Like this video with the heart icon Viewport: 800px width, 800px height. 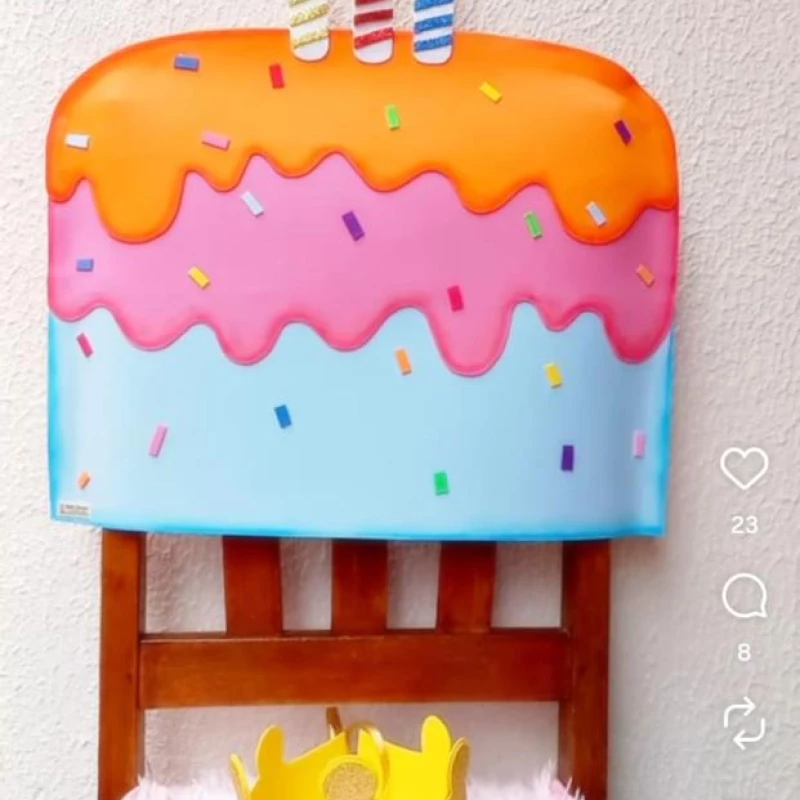[x=744, y=468]
